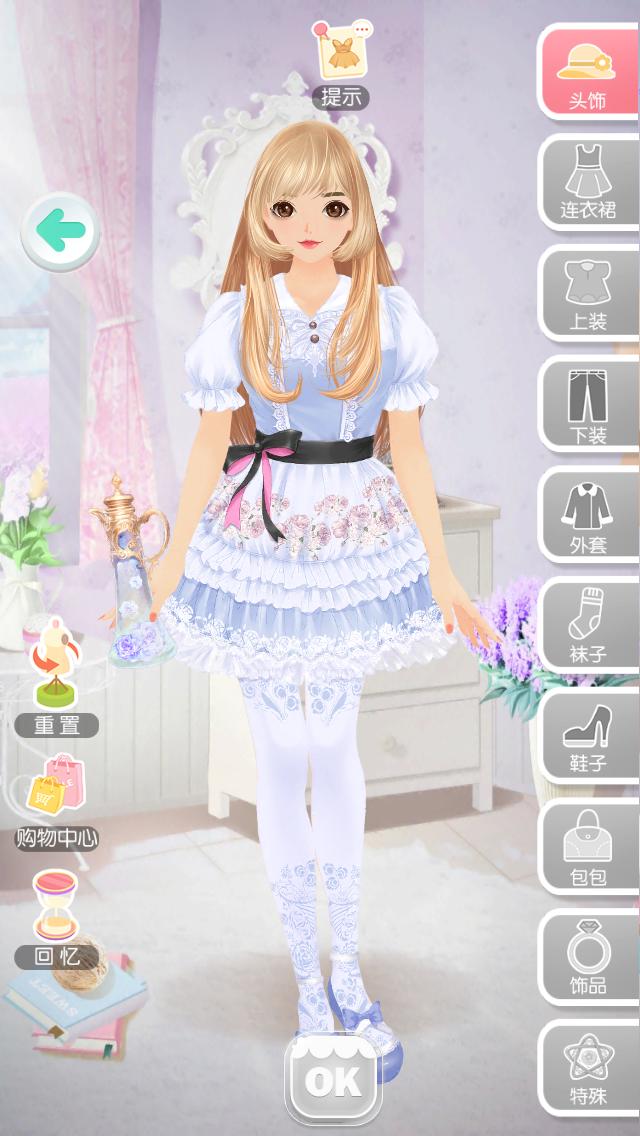Viewport: 640px width, 1136px height.
Task: Open the 外套 coat category
Action: pos(588,515)
